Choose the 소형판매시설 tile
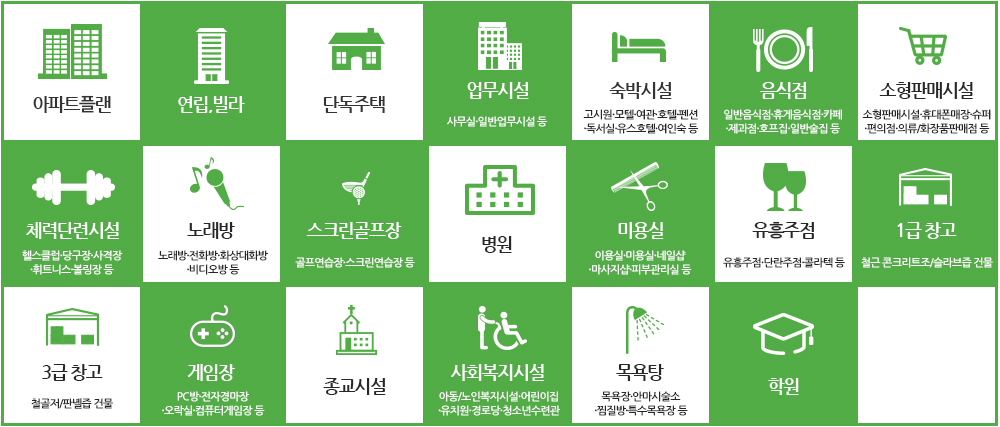The height and width of the screenshot is (427, 1000). 927,72
